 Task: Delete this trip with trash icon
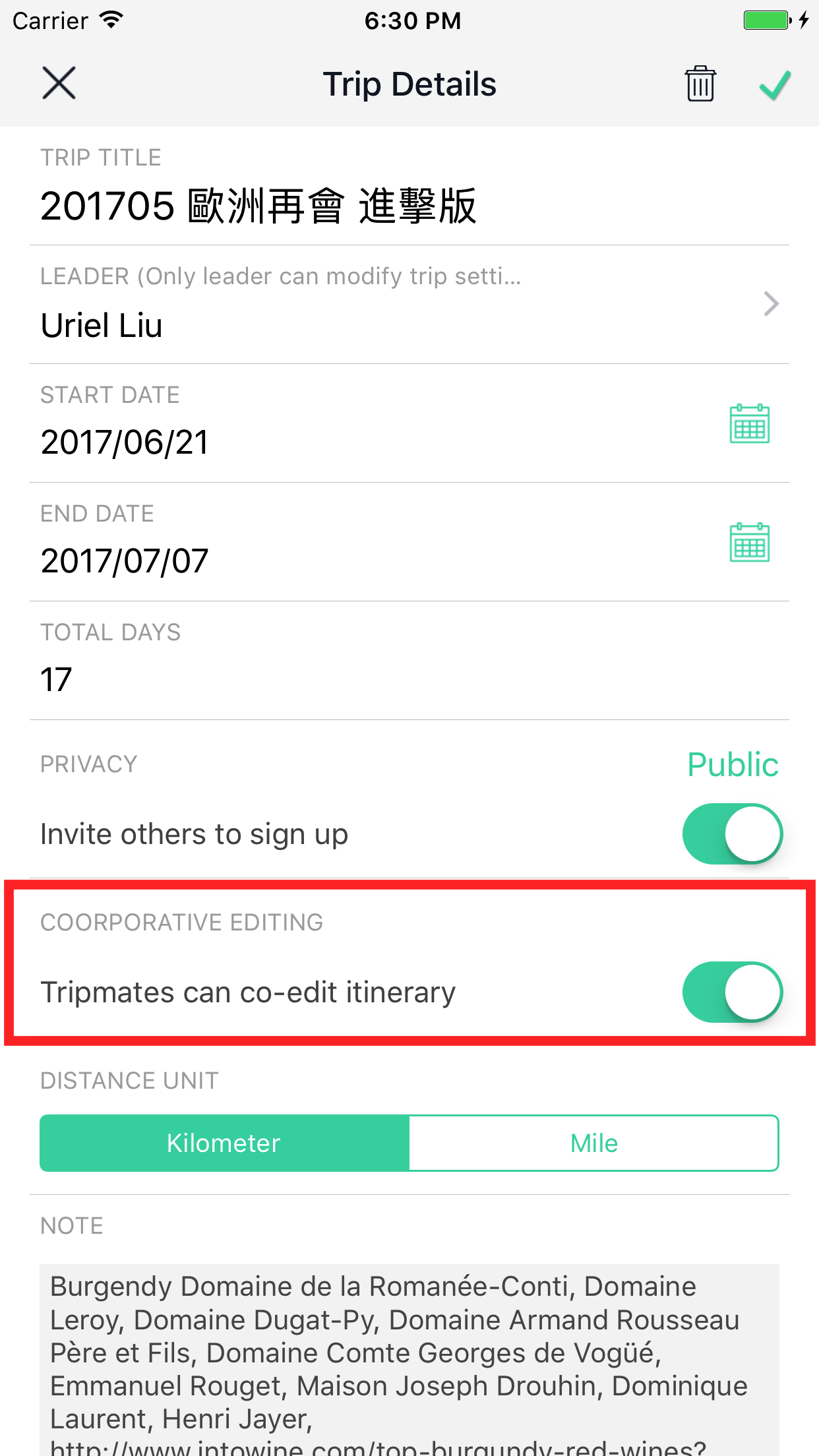coord(700,84)
